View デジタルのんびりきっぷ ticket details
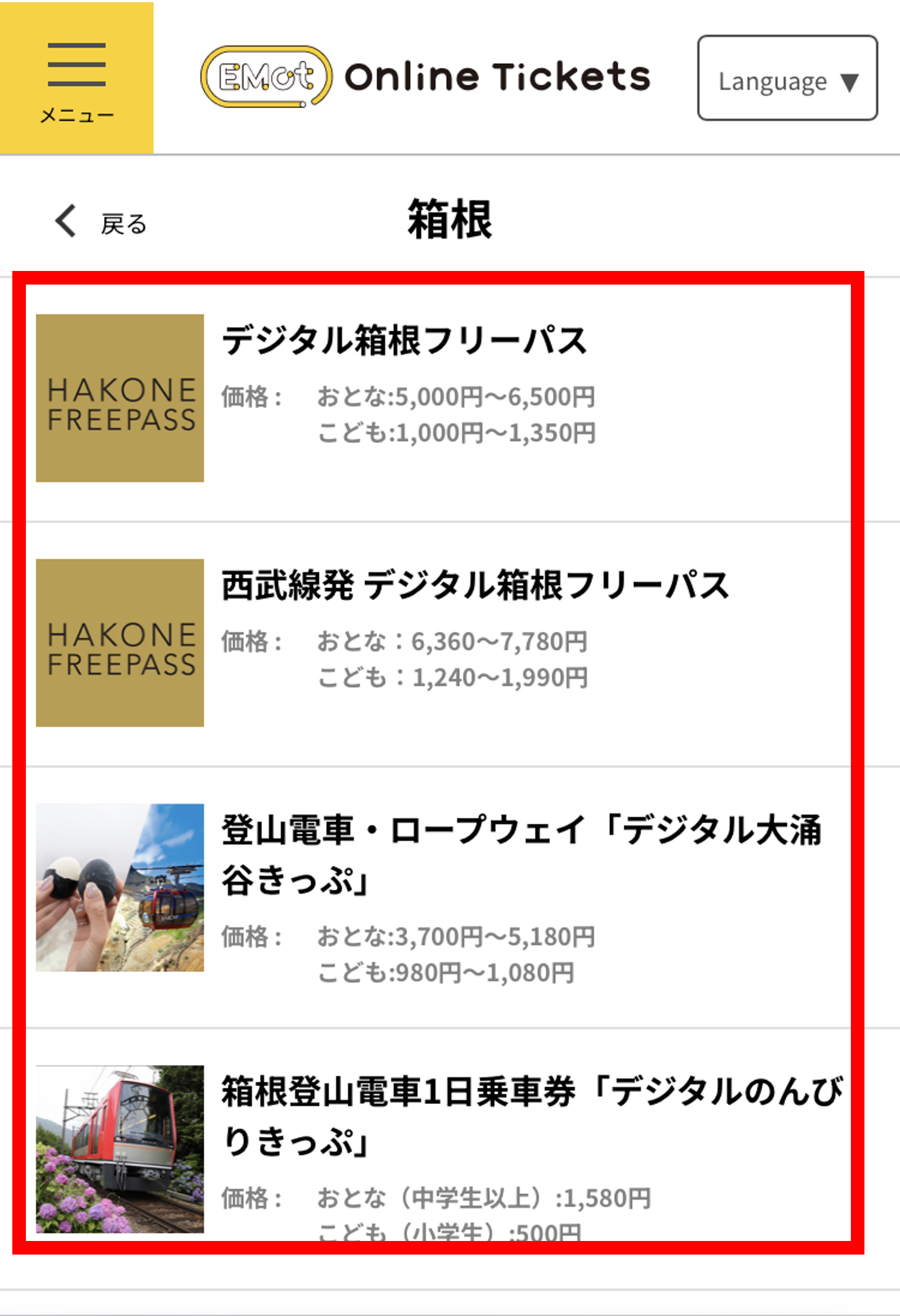The width and height of the screenshot is (900, 1316). [531, 1116]
